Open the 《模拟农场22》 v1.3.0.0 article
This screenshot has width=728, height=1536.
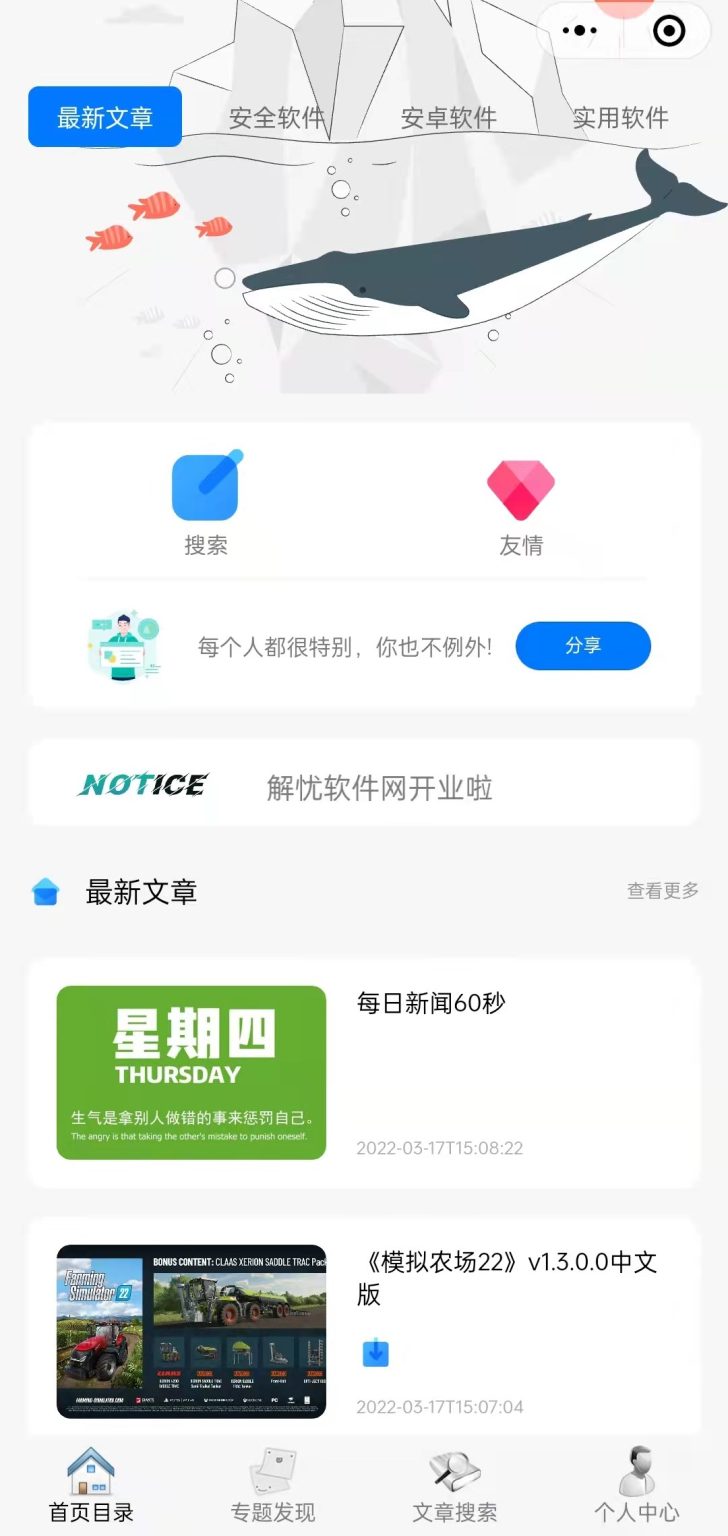(x=364, y=1330)
